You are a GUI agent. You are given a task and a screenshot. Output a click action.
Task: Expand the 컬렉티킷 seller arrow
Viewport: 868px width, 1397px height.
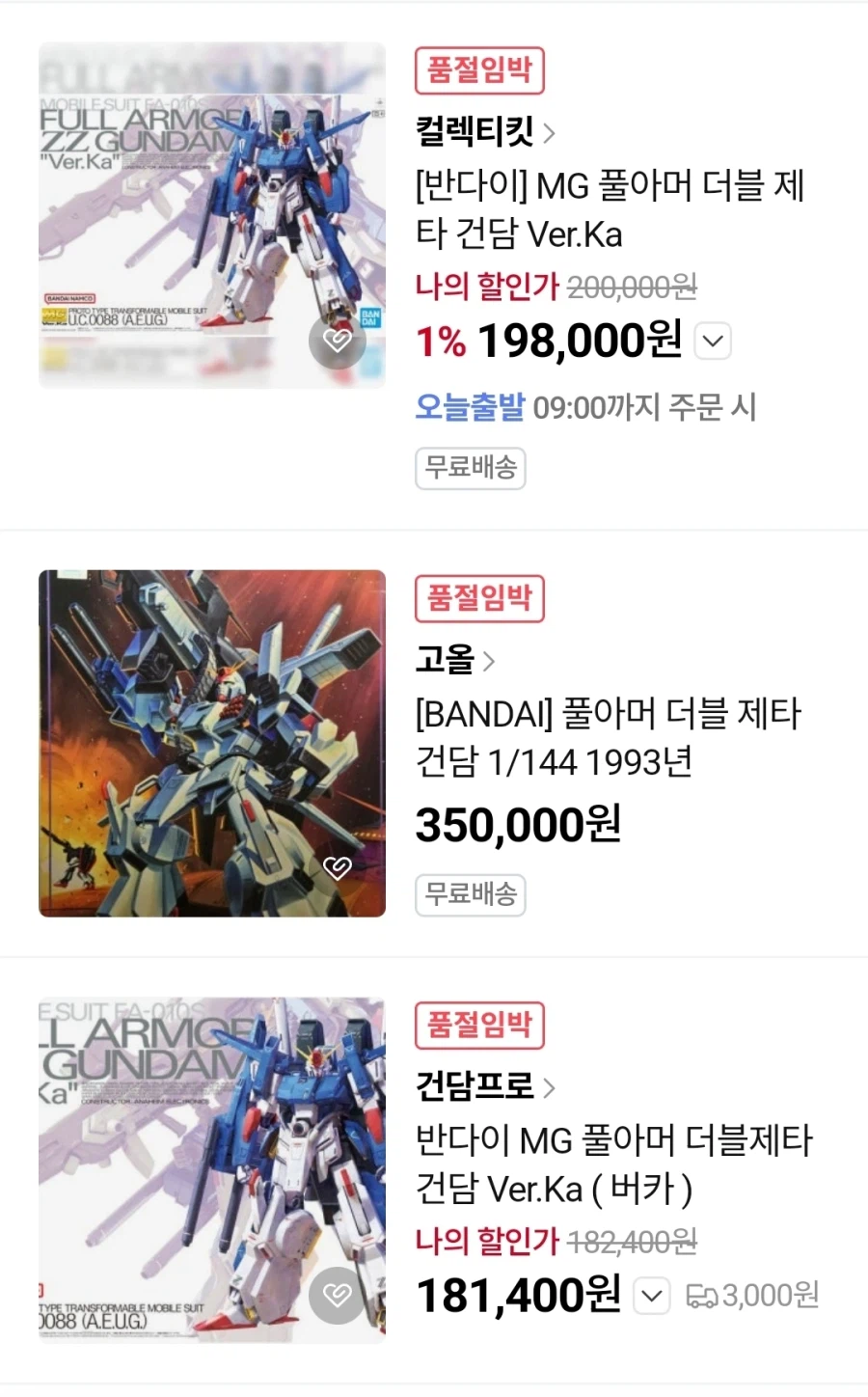[x=550, y=133]
